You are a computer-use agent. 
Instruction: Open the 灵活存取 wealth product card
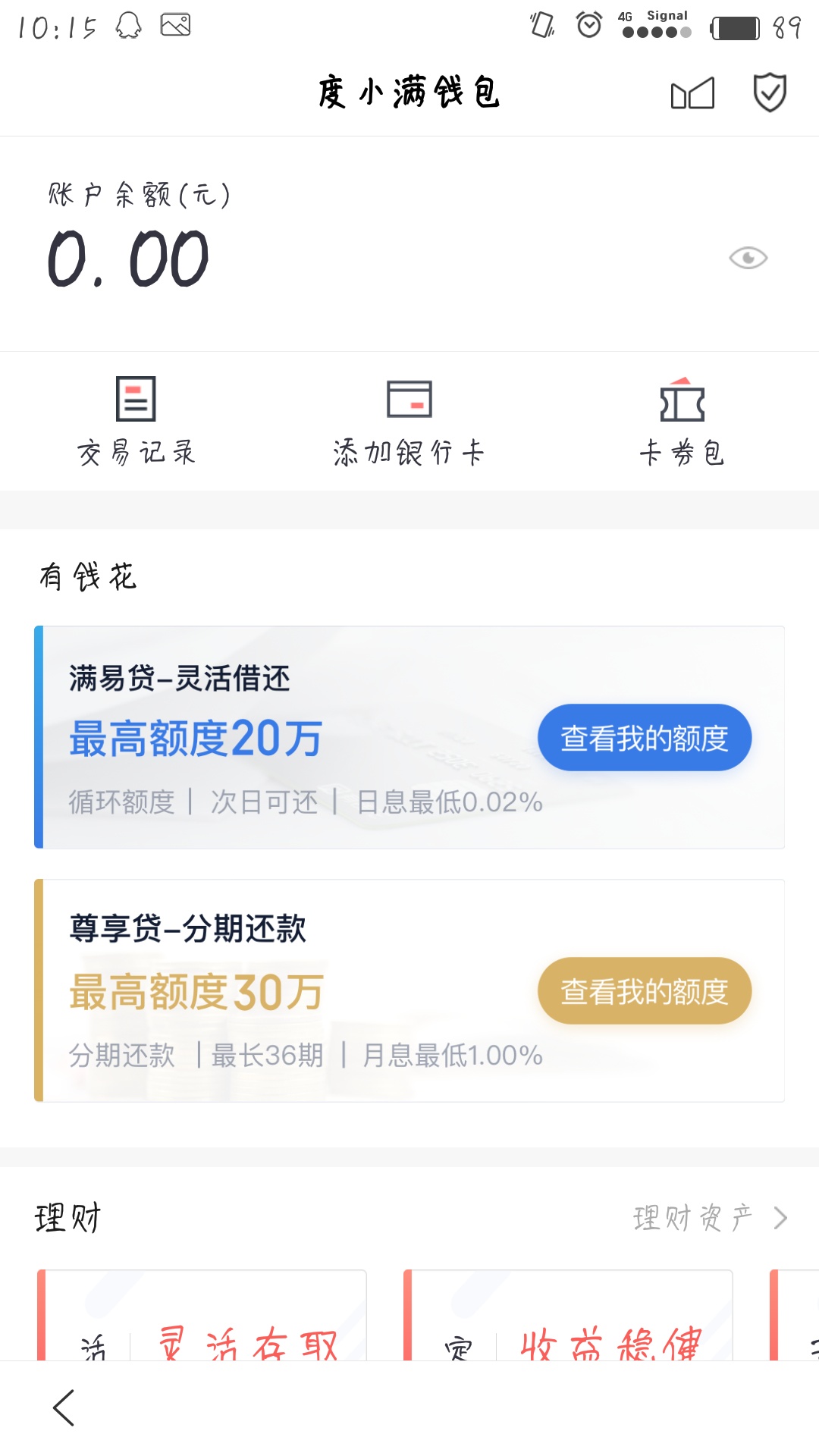202,1315
